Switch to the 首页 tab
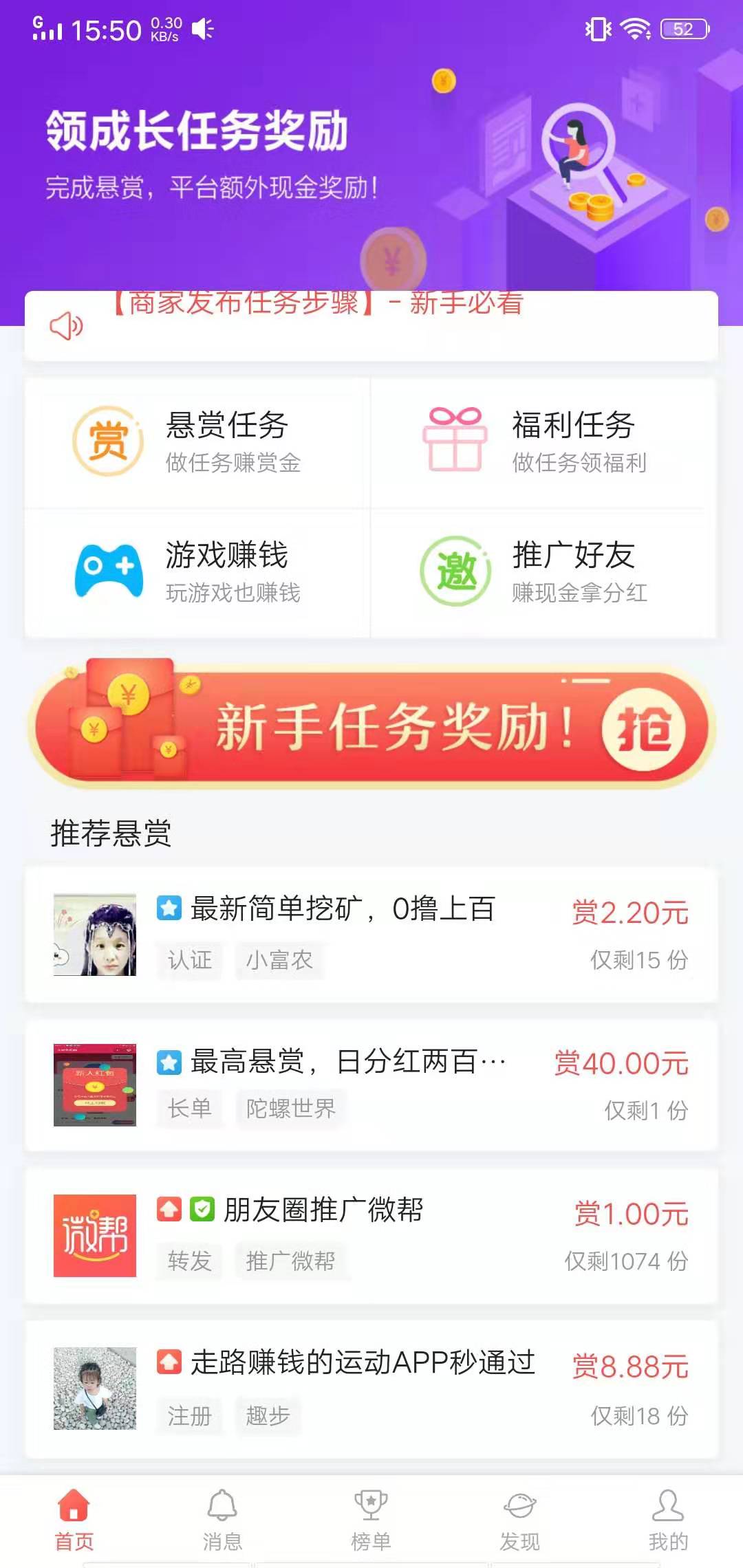The image size is (743, 1568). click(74, 1520)
